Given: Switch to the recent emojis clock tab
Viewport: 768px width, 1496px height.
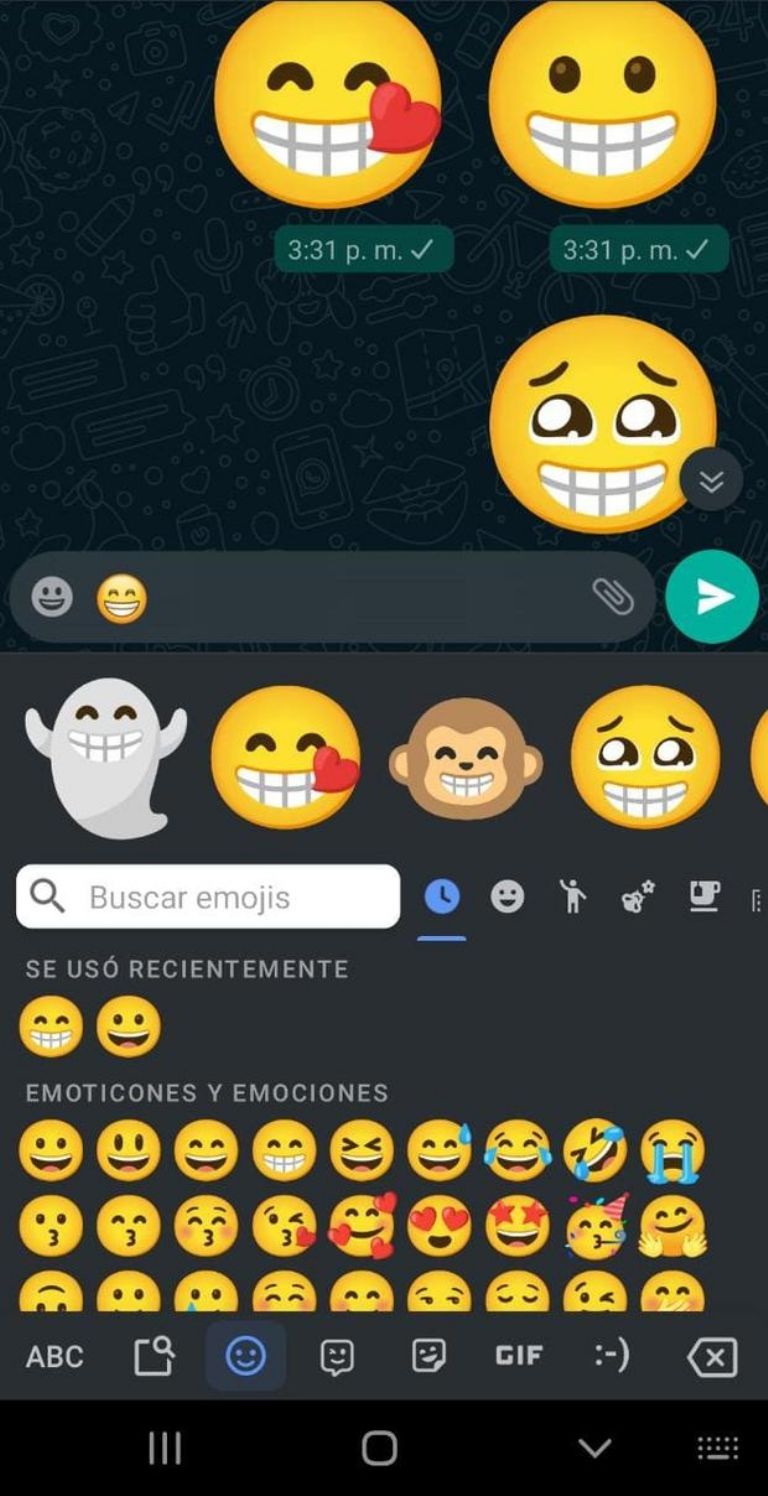Looking at the screenshot, I should (x=442, y=897).
